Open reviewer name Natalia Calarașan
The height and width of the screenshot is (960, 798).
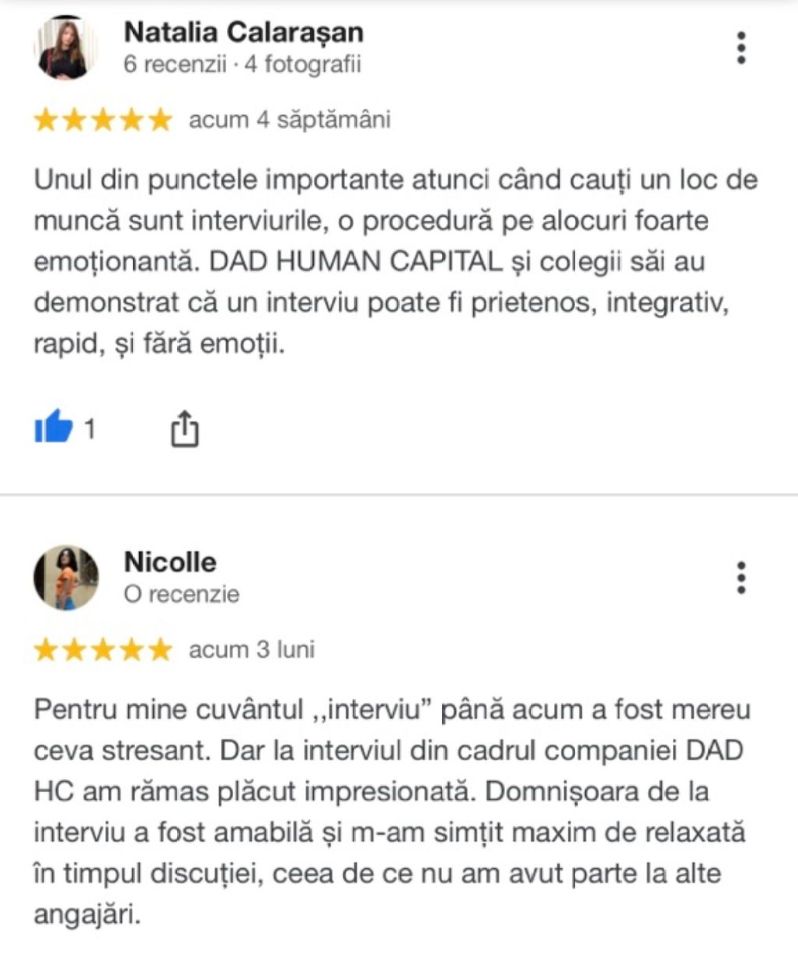point(243,32)
